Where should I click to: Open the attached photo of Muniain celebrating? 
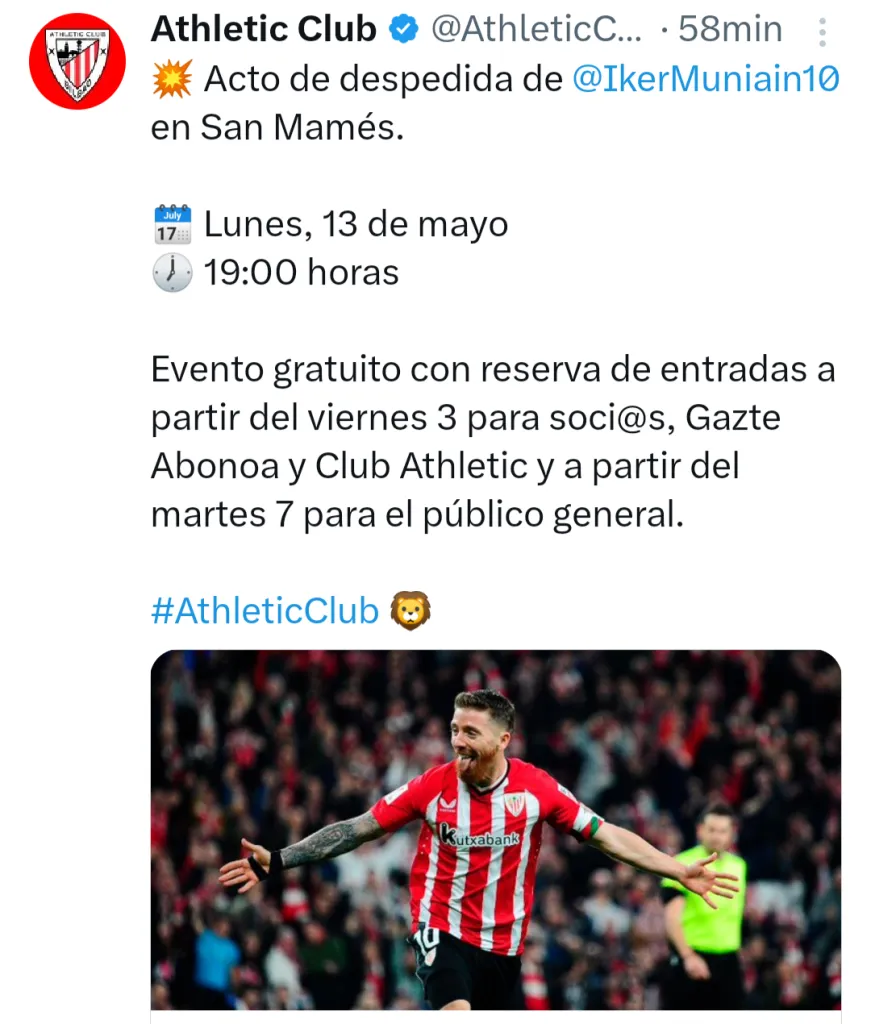(494, 830)
